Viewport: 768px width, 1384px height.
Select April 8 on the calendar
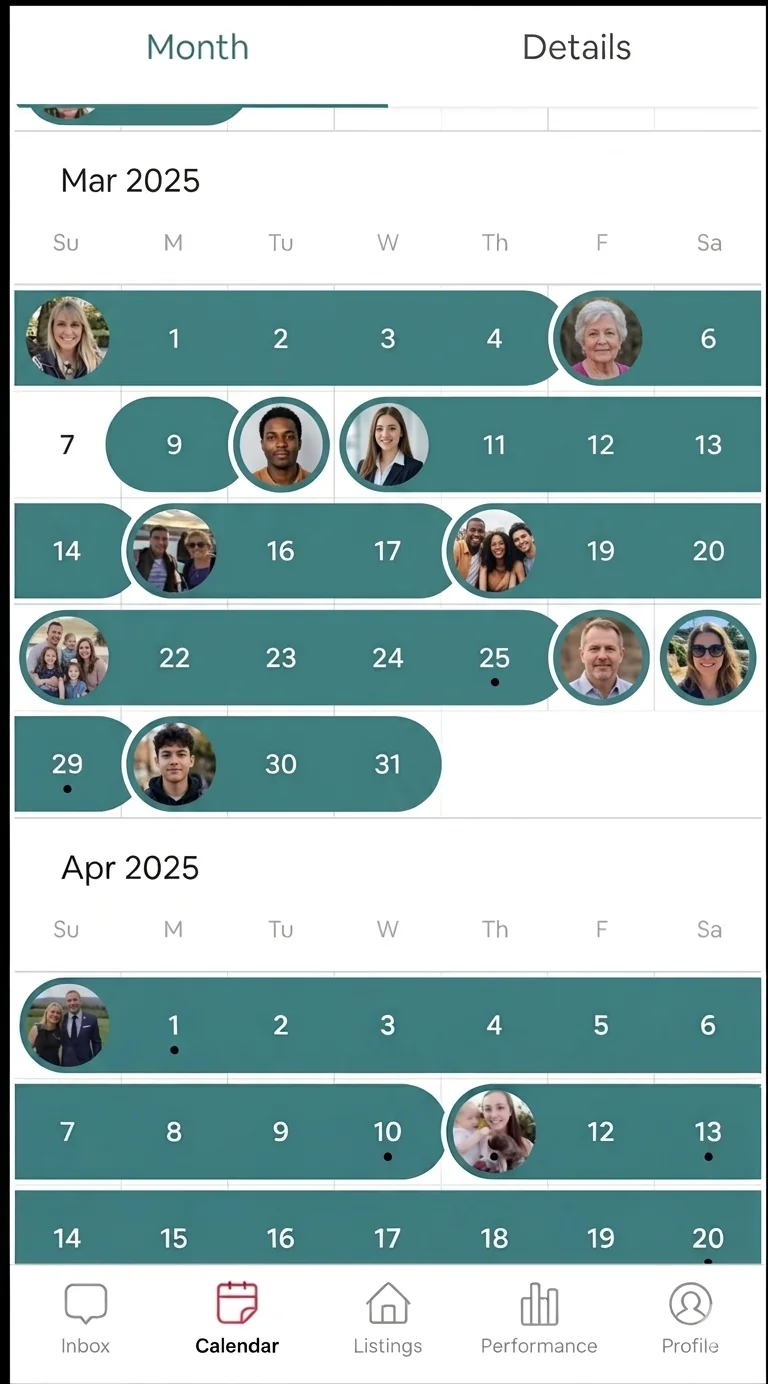[x=173, y=1131]
